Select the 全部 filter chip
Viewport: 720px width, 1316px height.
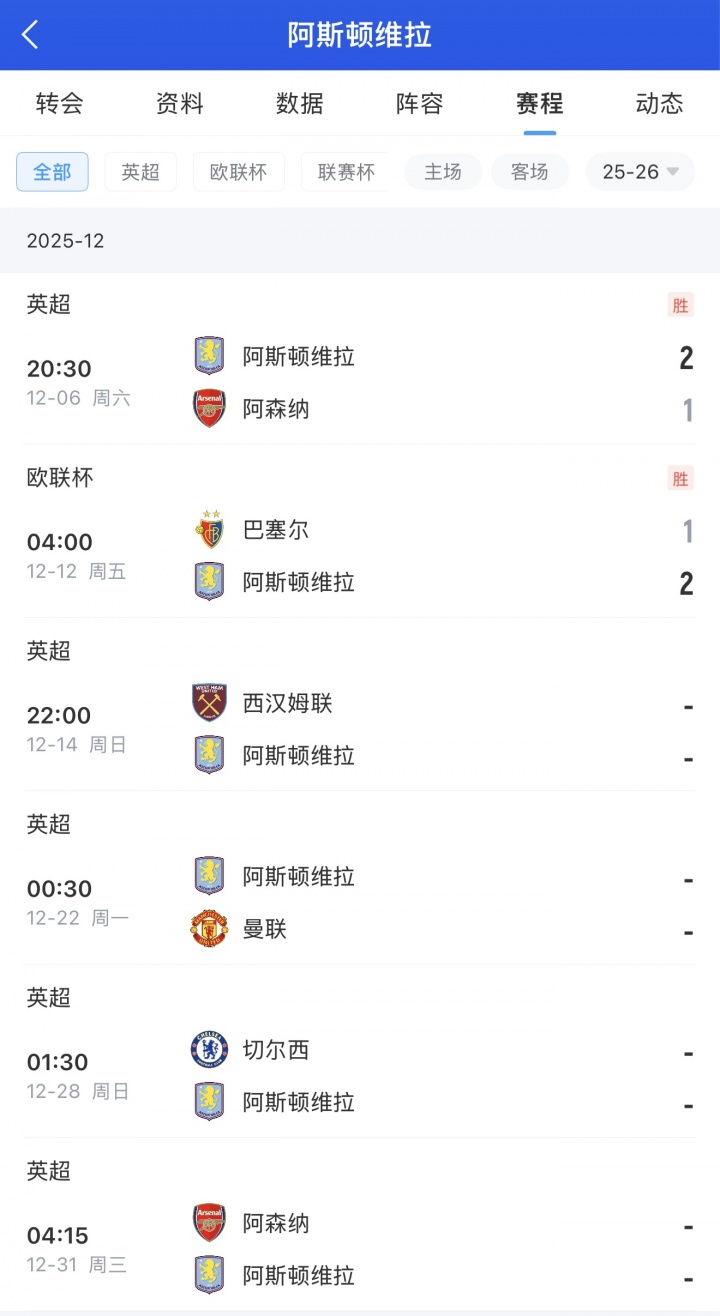click(52, 172)
